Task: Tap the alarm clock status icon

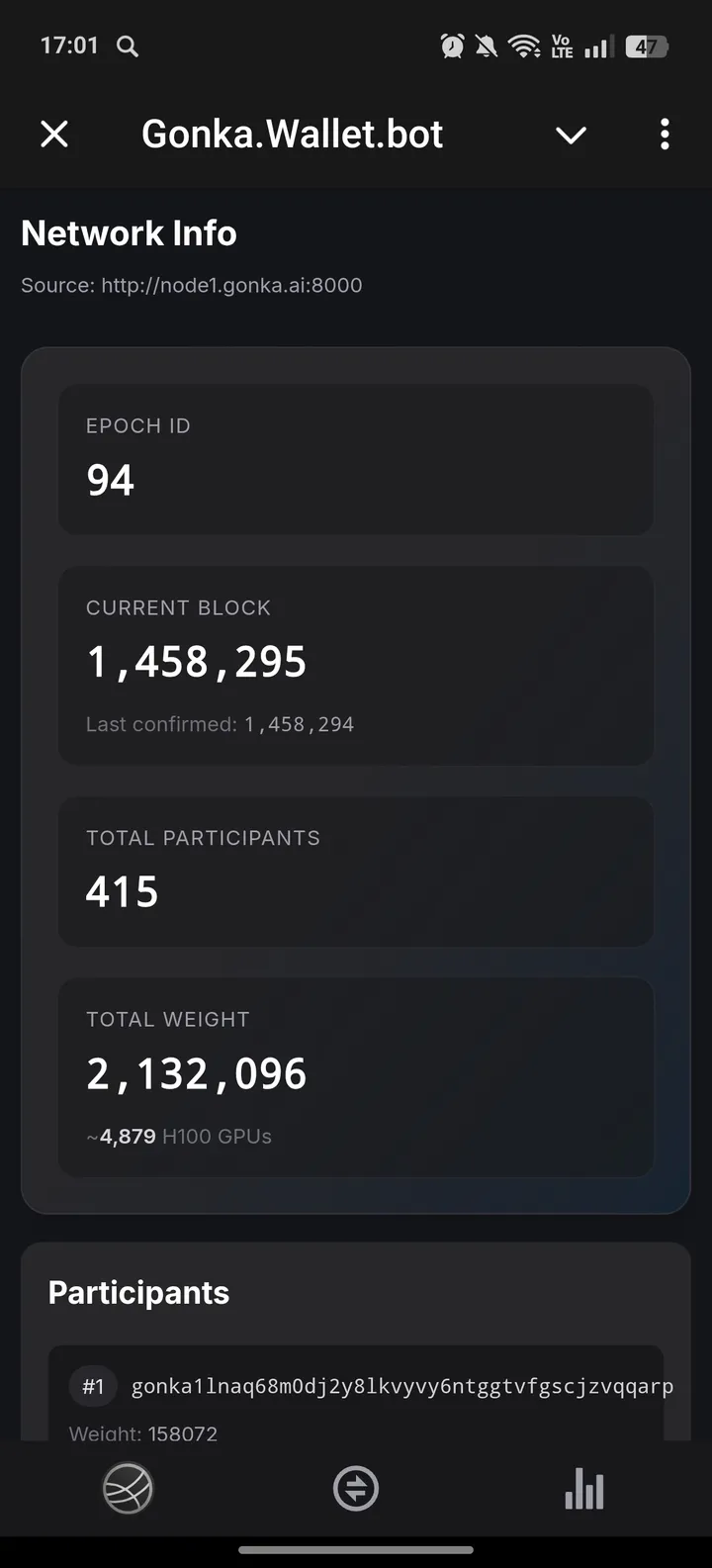Action: (x=452, y=46)
